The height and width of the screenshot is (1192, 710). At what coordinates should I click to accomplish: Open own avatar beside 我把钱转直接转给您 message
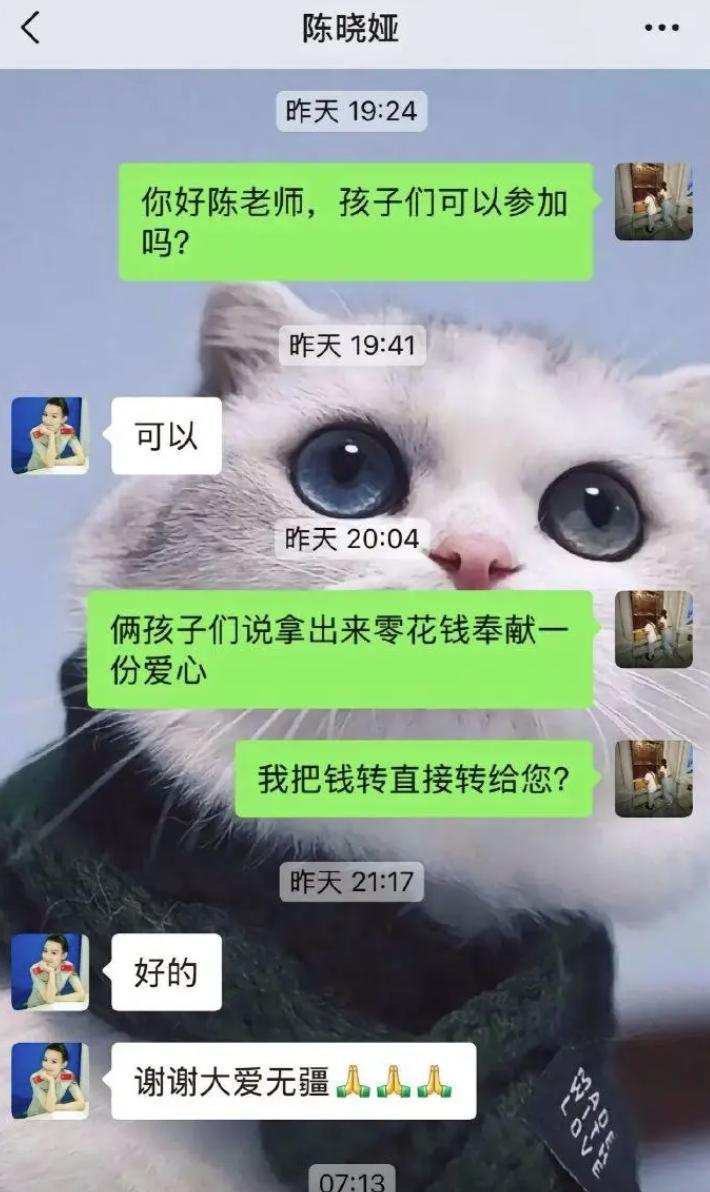tap(653, 778)
